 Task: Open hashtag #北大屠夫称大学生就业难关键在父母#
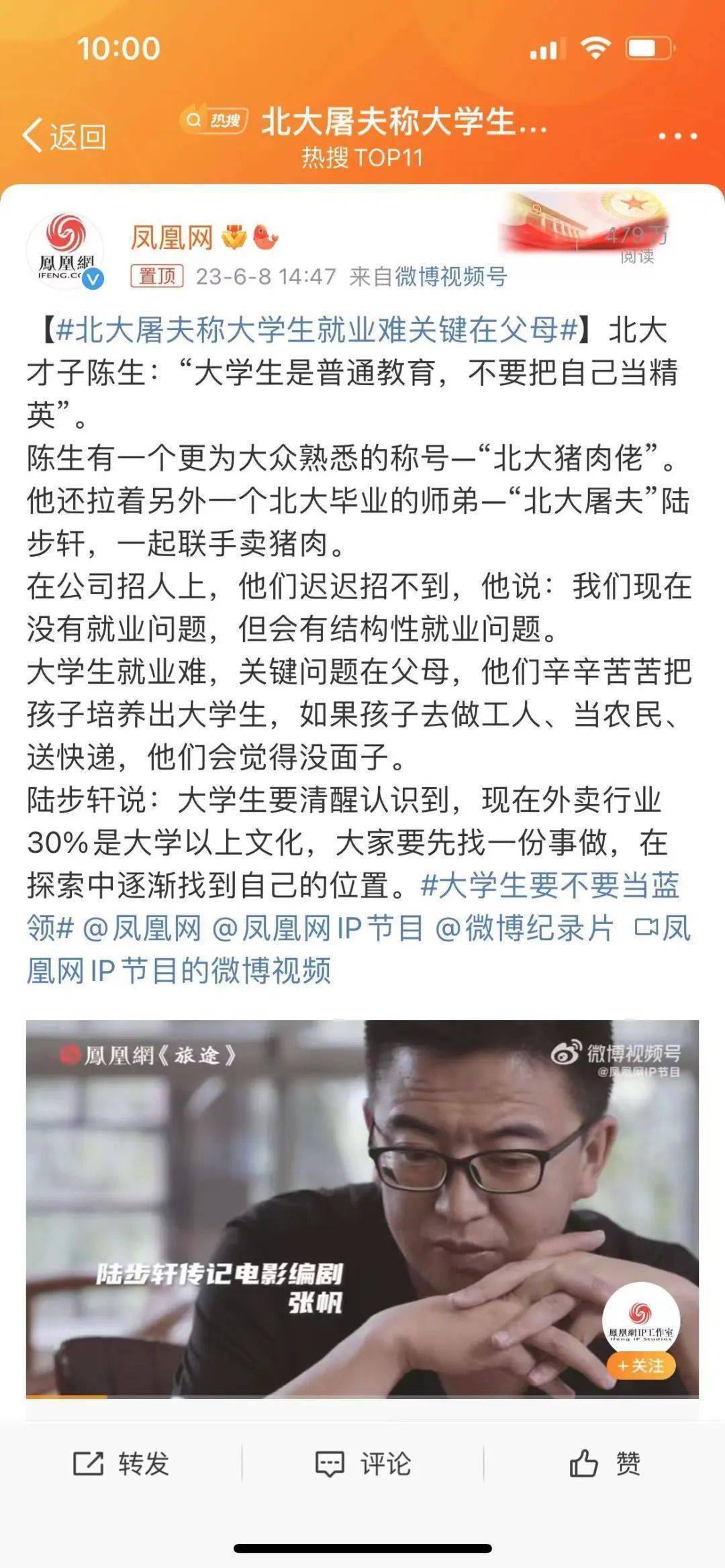pyautogui.click(x=317, y=330)
